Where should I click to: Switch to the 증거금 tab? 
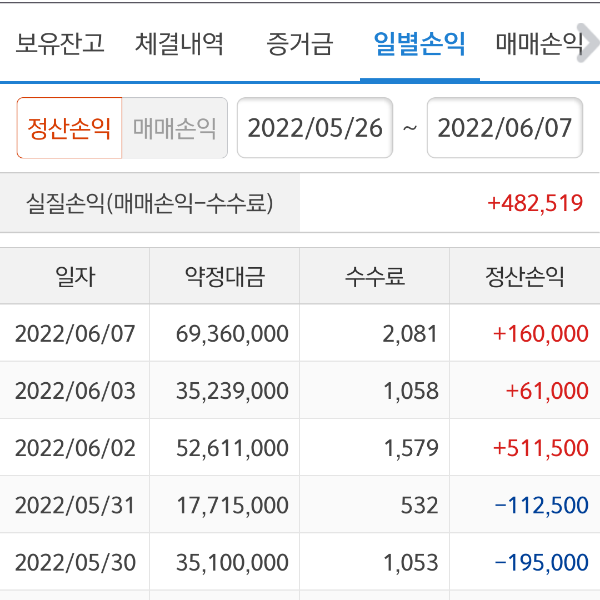[299, 44]
